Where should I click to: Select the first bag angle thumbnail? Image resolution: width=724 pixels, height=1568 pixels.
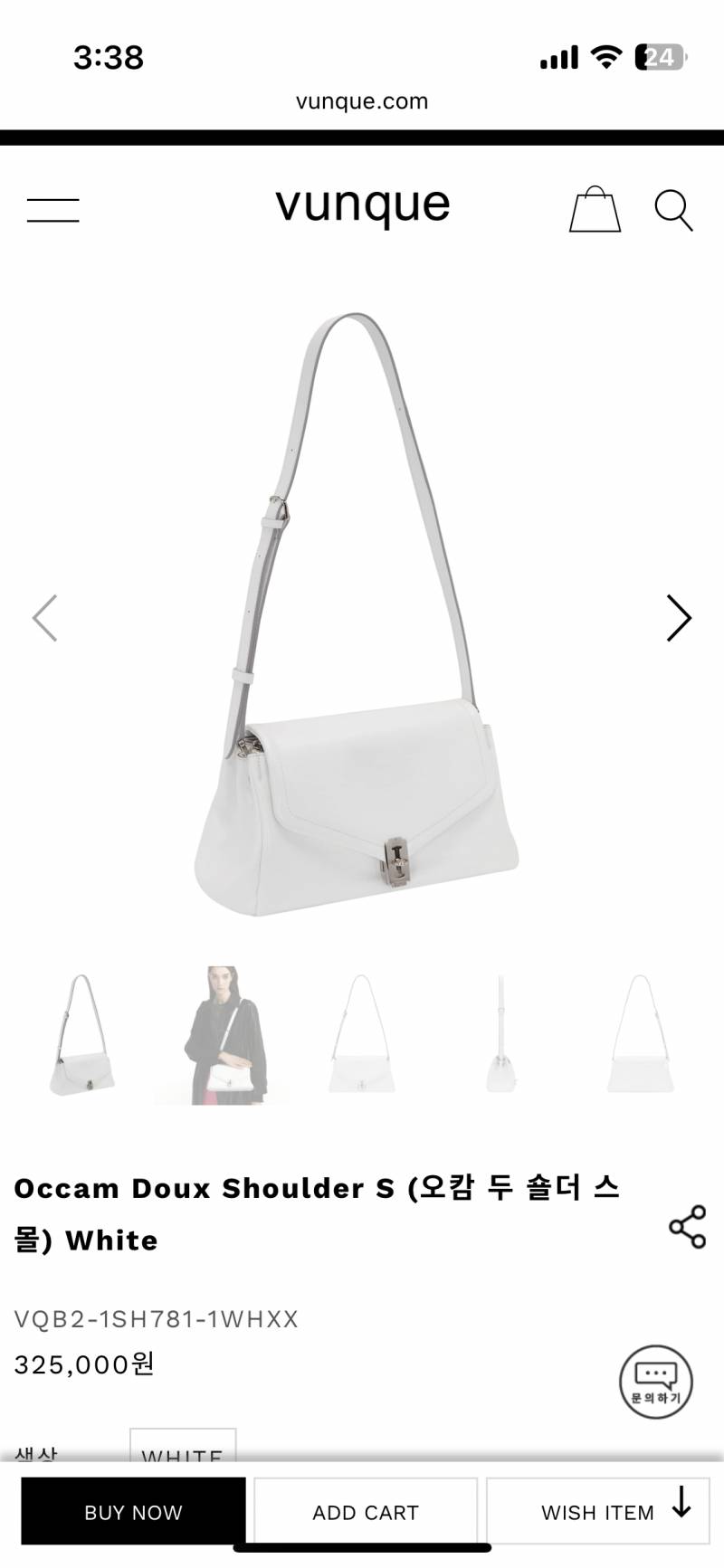tap(81, 1035)
